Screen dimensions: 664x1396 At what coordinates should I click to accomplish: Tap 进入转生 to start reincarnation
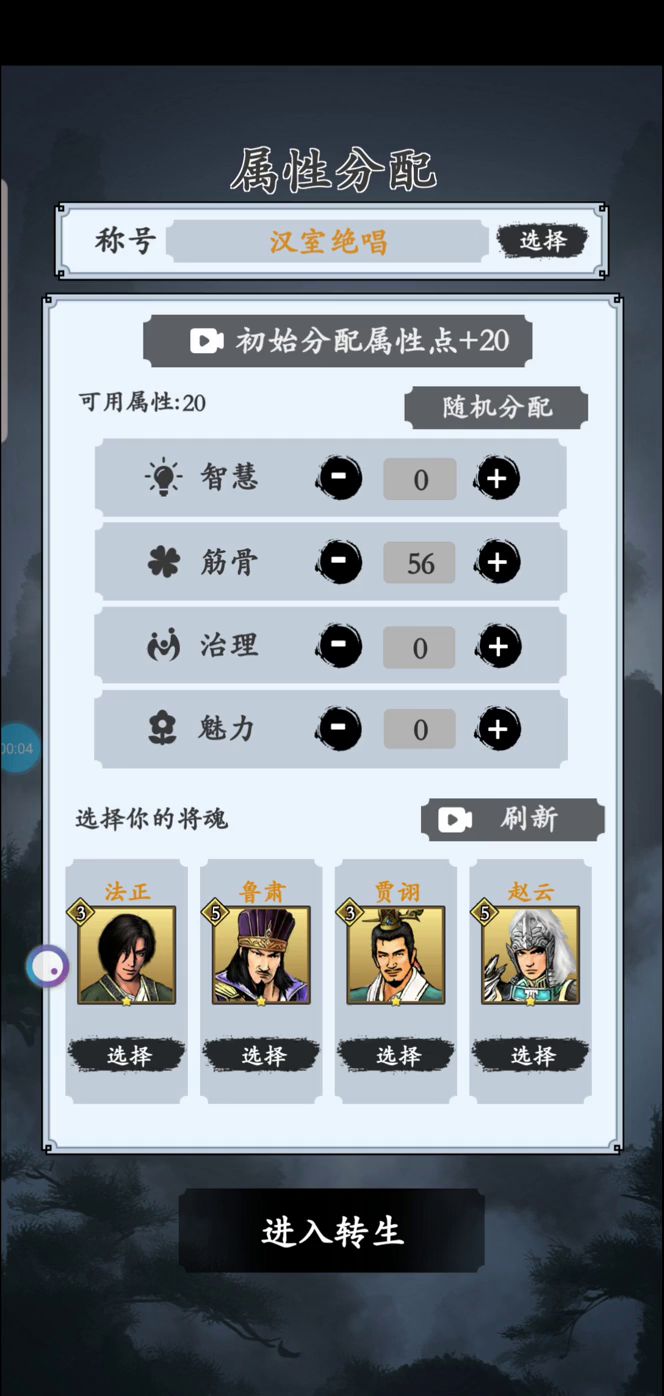tap(332, 1231)
